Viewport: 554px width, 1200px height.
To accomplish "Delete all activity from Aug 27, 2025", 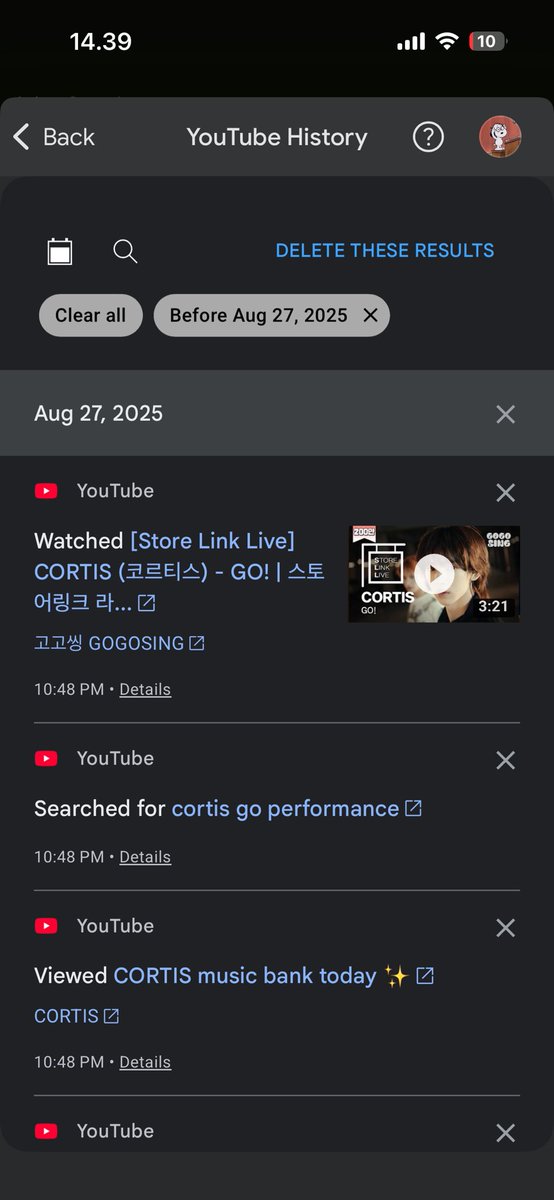I will coord(505,414).
